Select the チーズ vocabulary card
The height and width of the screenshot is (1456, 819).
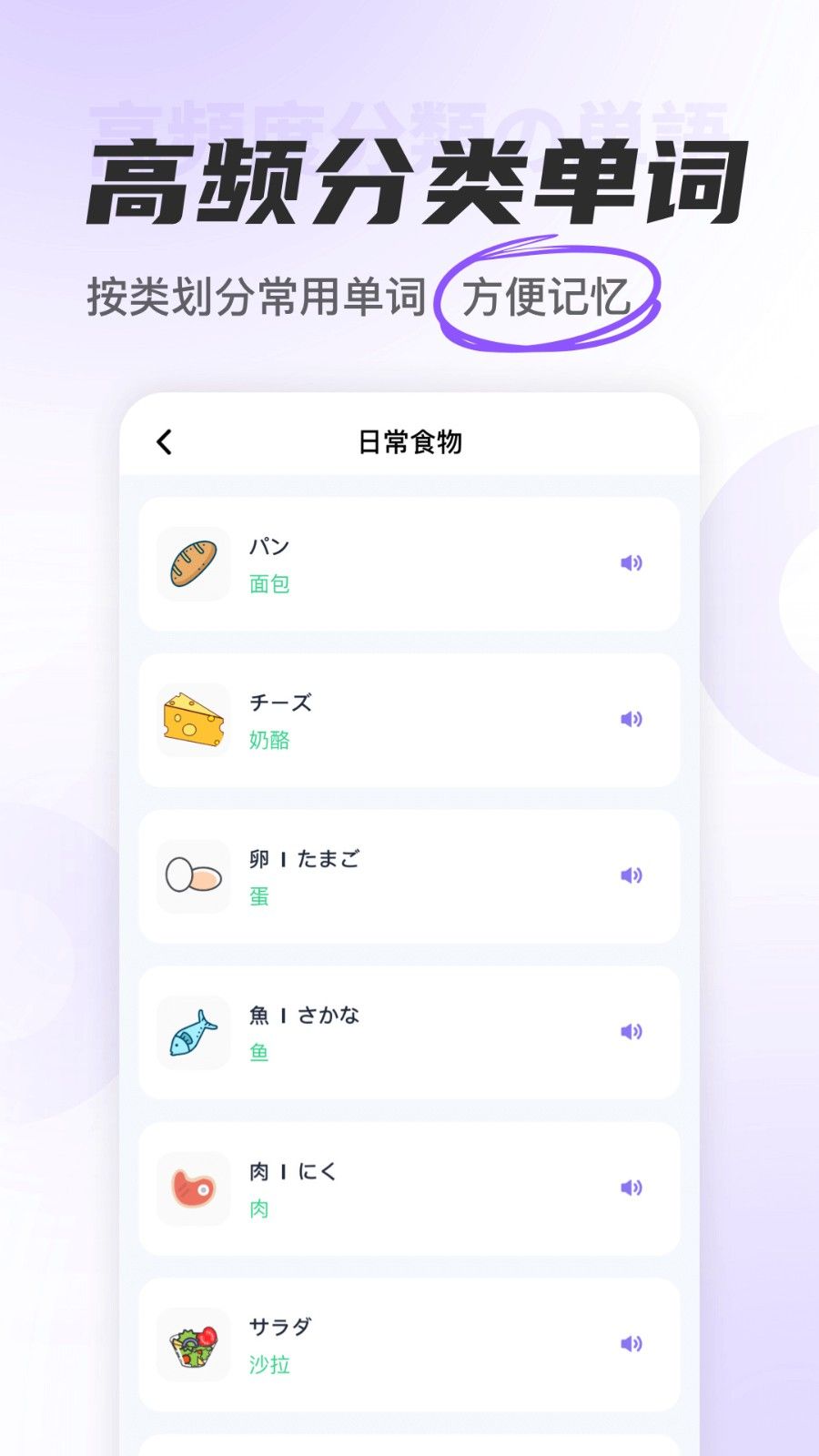point(409,719)
